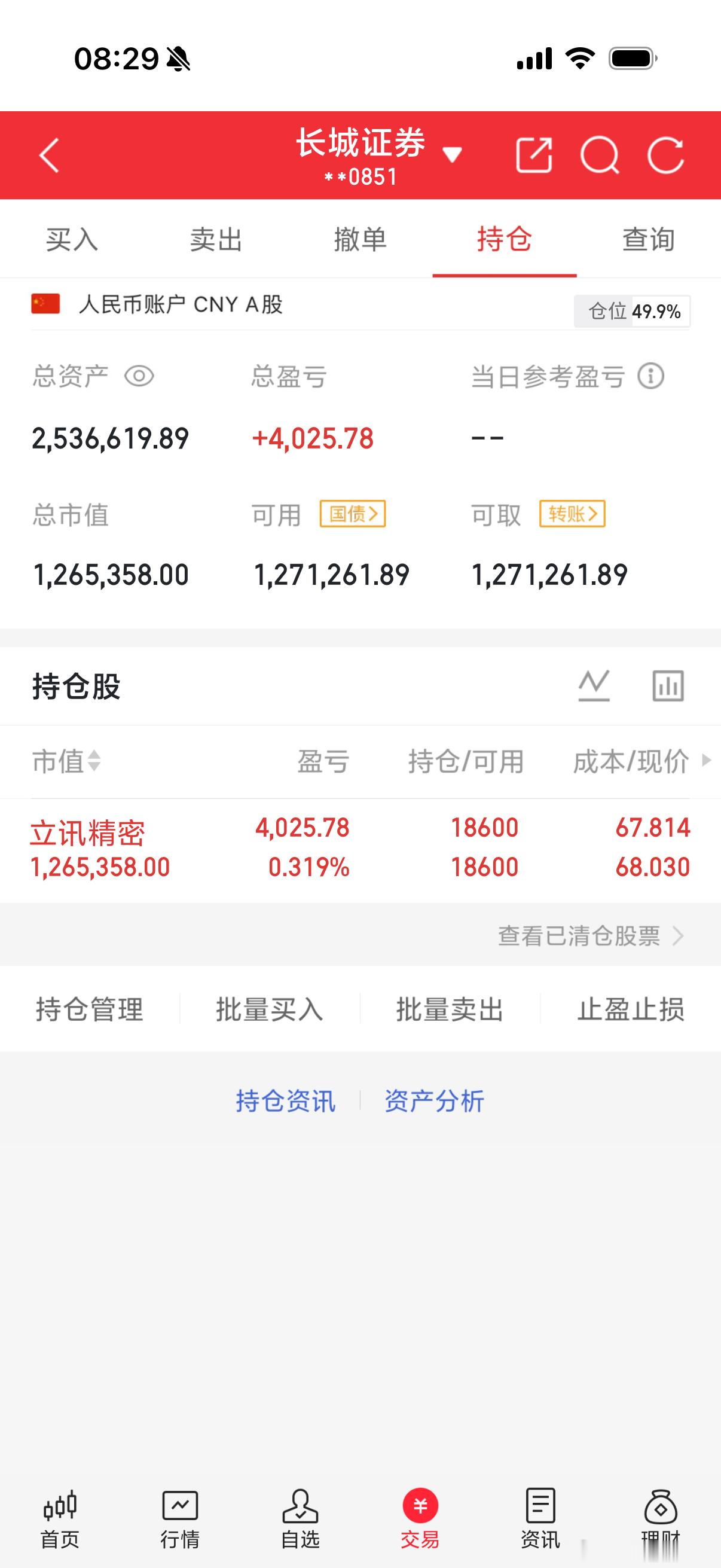Open the share icon in title bar
The width and height of the screenshot is (721, 1568).
[x=536, y=154]
